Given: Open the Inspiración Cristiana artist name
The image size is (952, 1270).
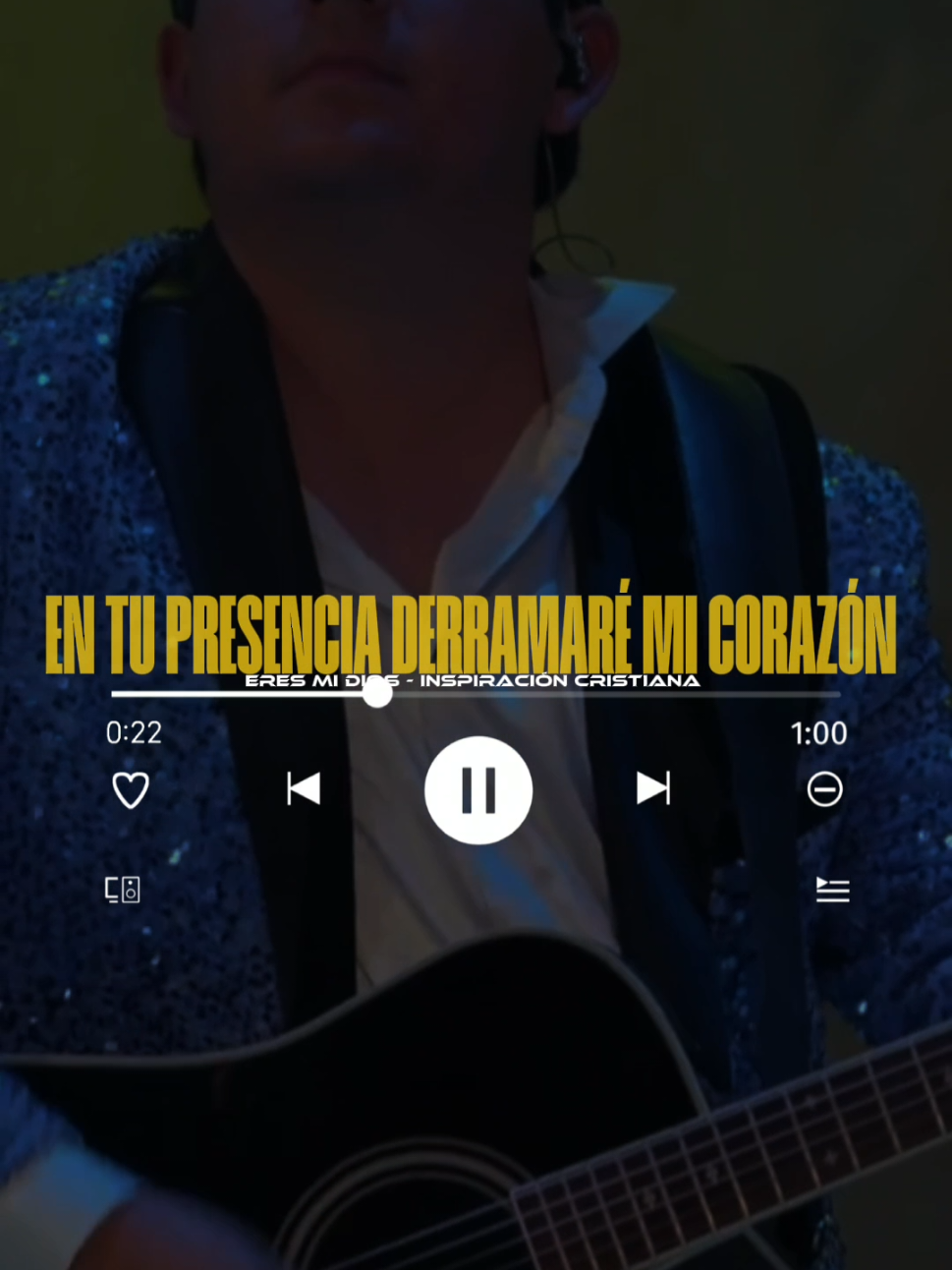Looking at the screenshot, I should coord(560,680).
